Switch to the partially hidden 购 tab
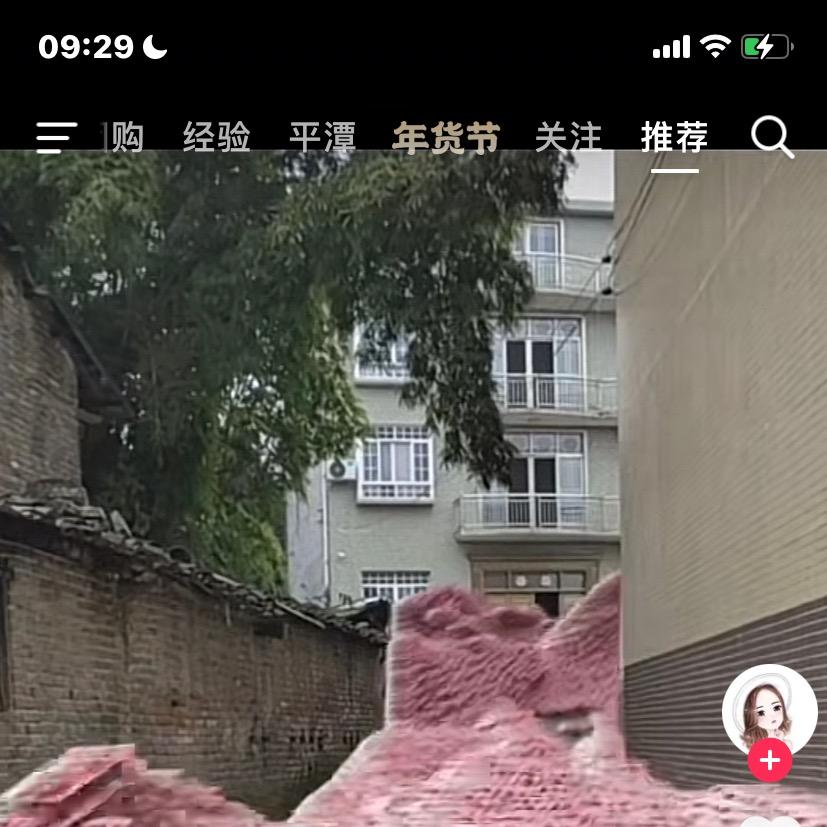Viewport: 827px width, 827px height. pos(126,137)
